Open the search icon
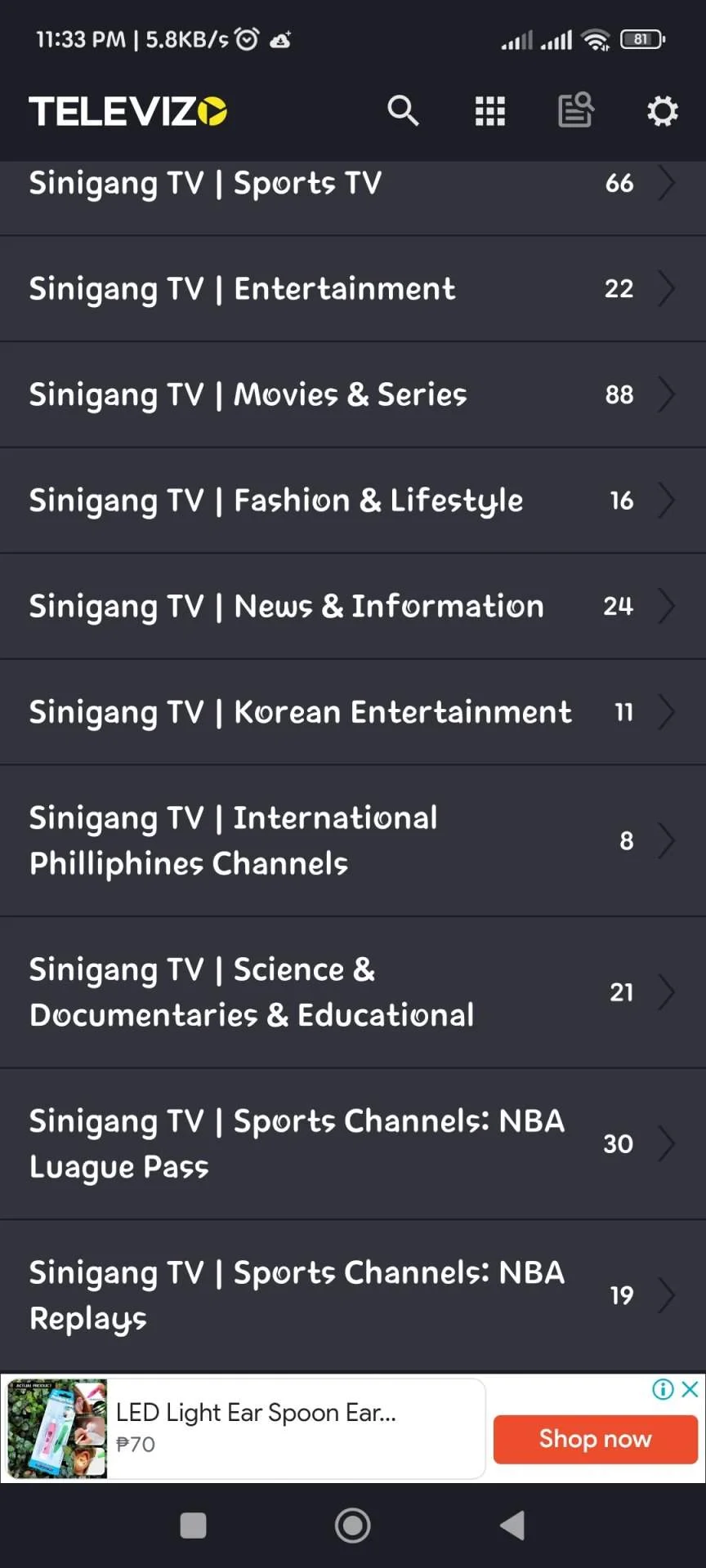706x1568 pixels. click(x=403, y=110)
